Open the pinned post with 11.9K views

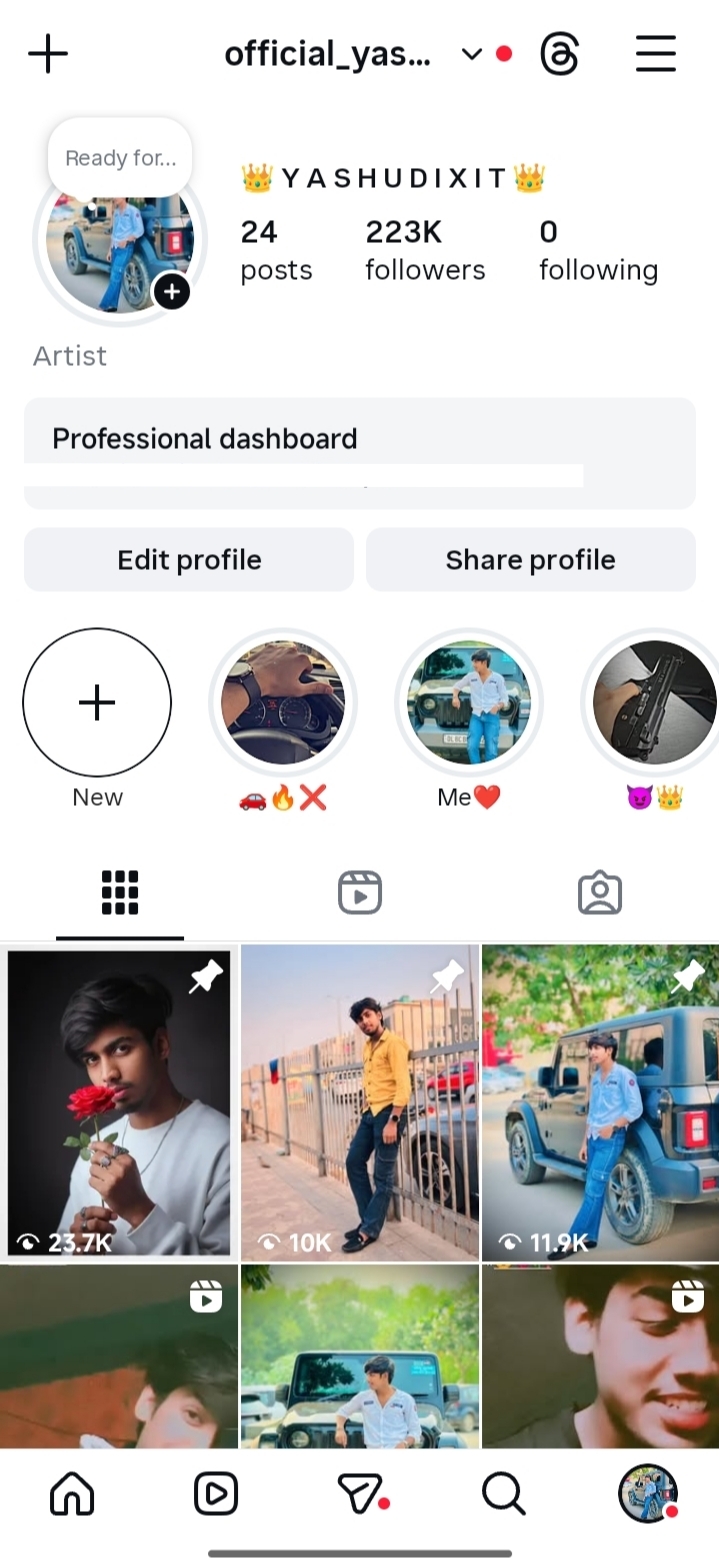600,1102
